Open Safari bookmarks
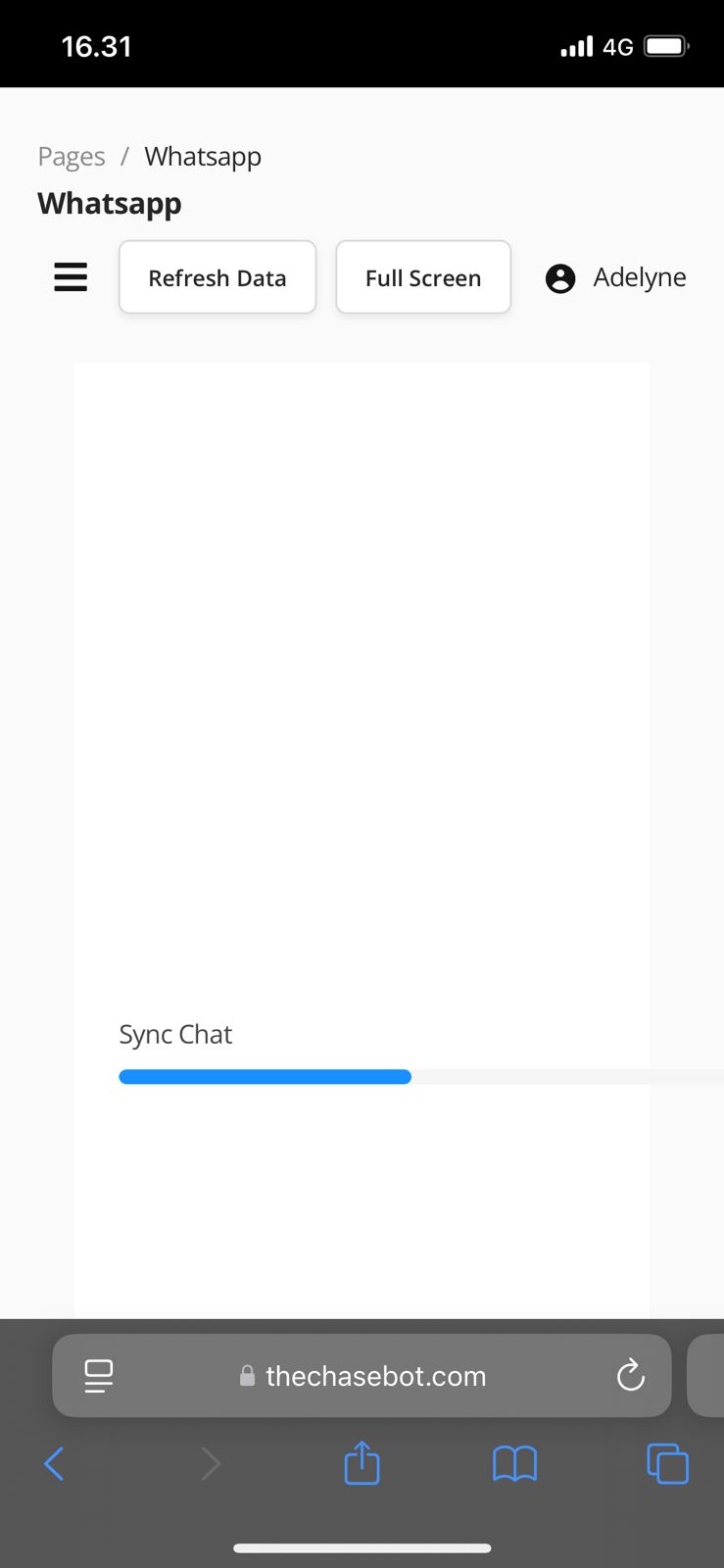 (514, 1464)
